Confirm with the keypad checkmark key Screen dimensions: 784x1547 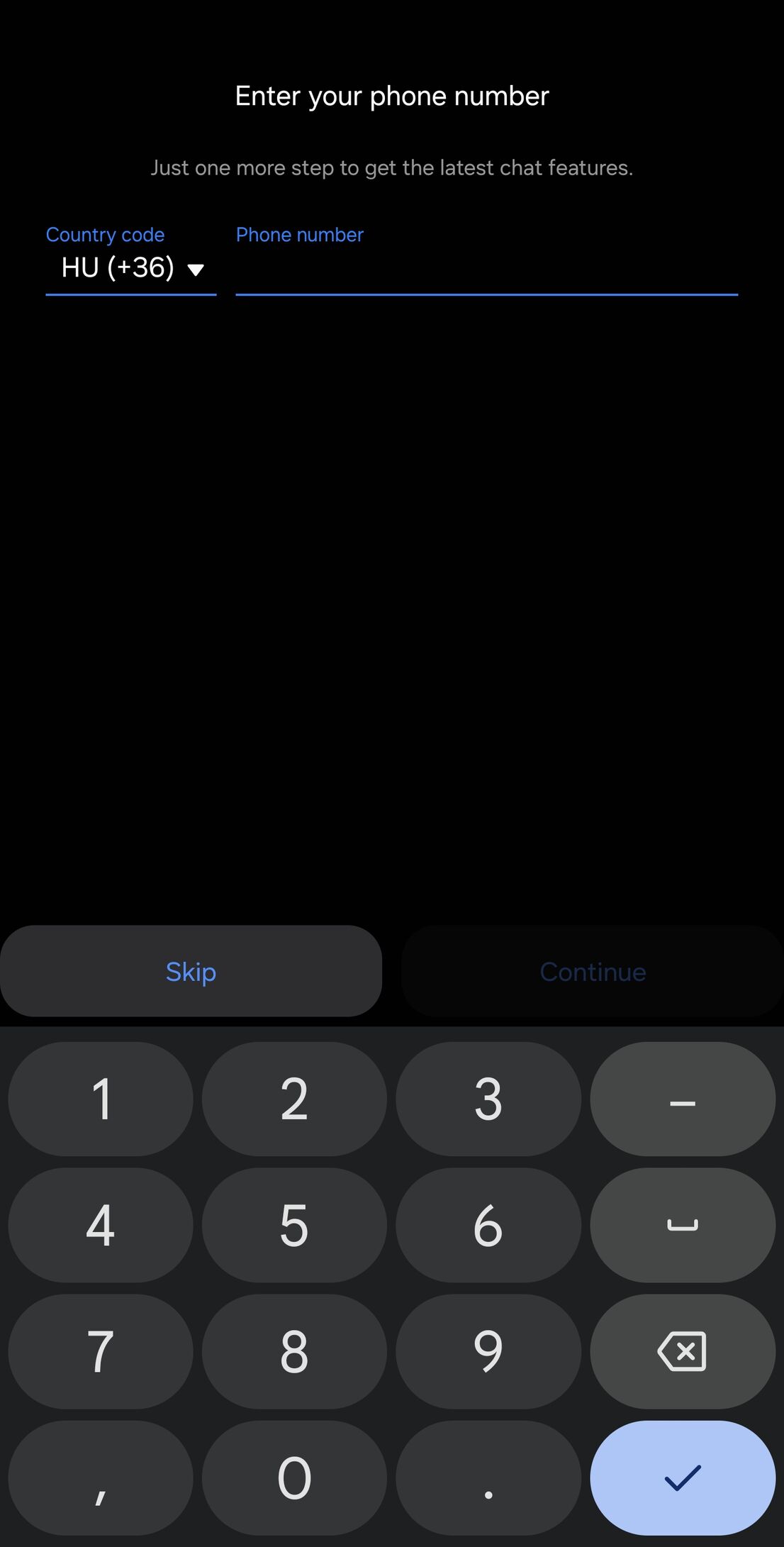[x=683, y=1477]
